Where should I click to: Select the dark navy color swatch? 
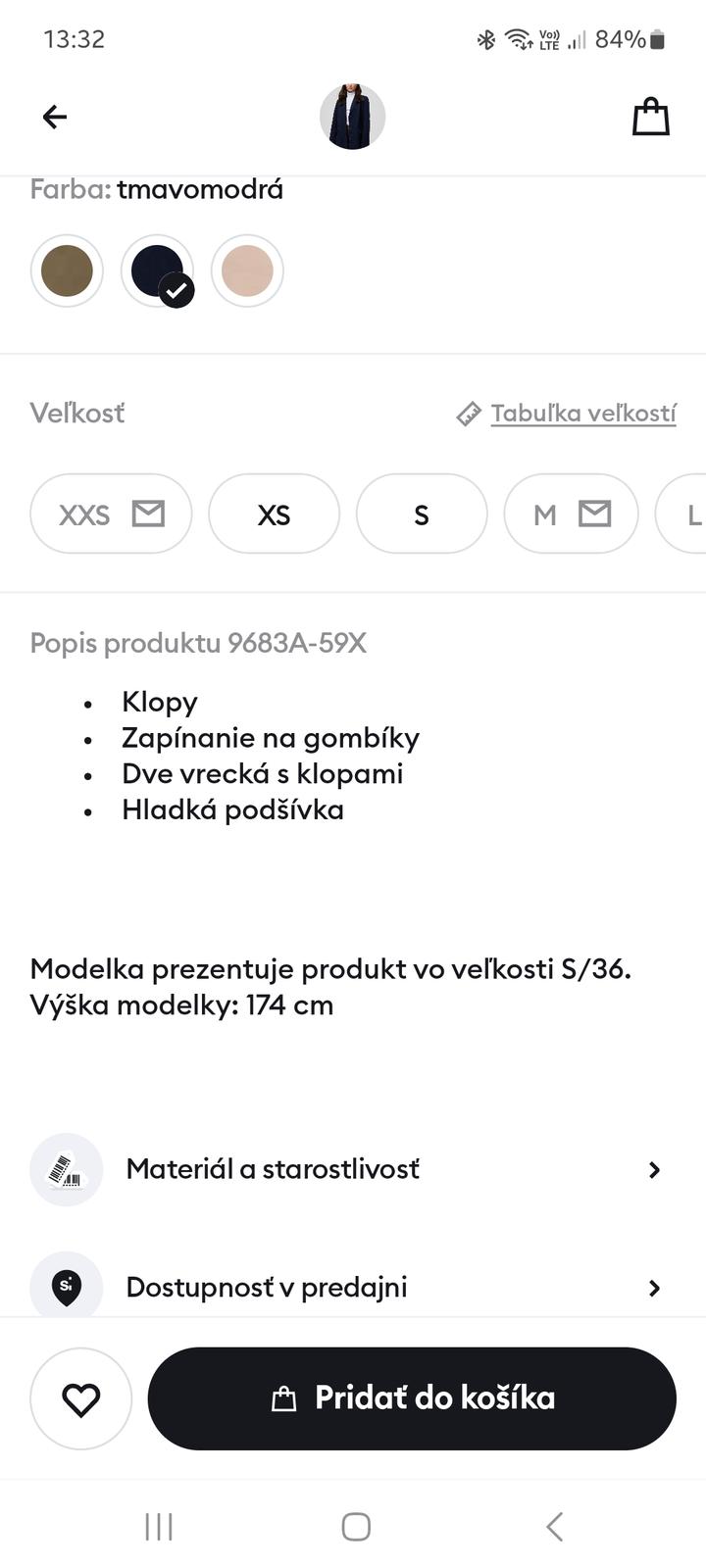158,270
